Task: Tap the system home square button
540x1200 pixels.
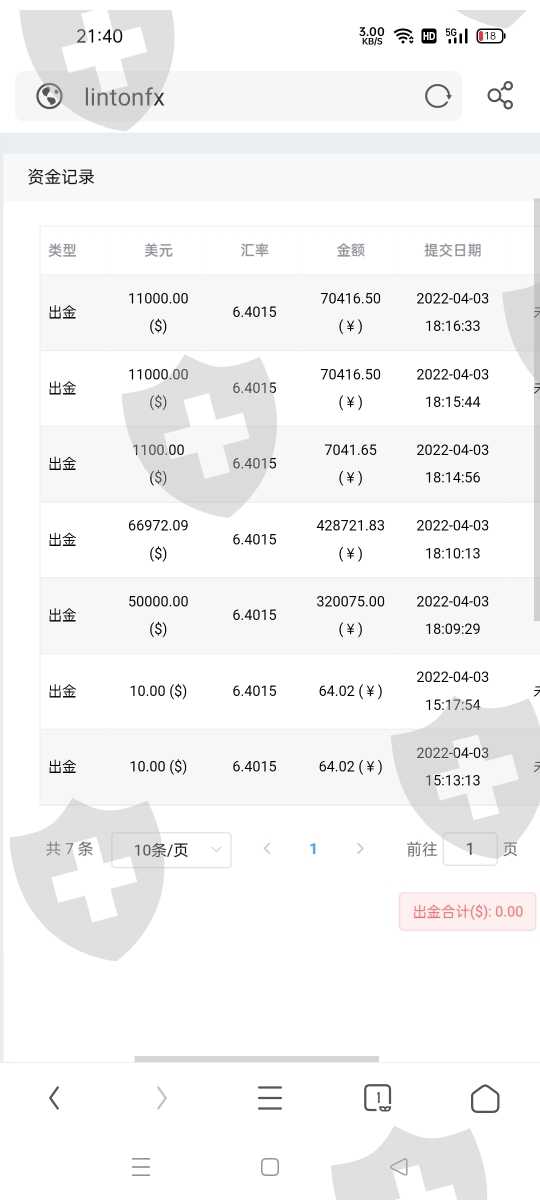Action: click(x=269, y=1166)
